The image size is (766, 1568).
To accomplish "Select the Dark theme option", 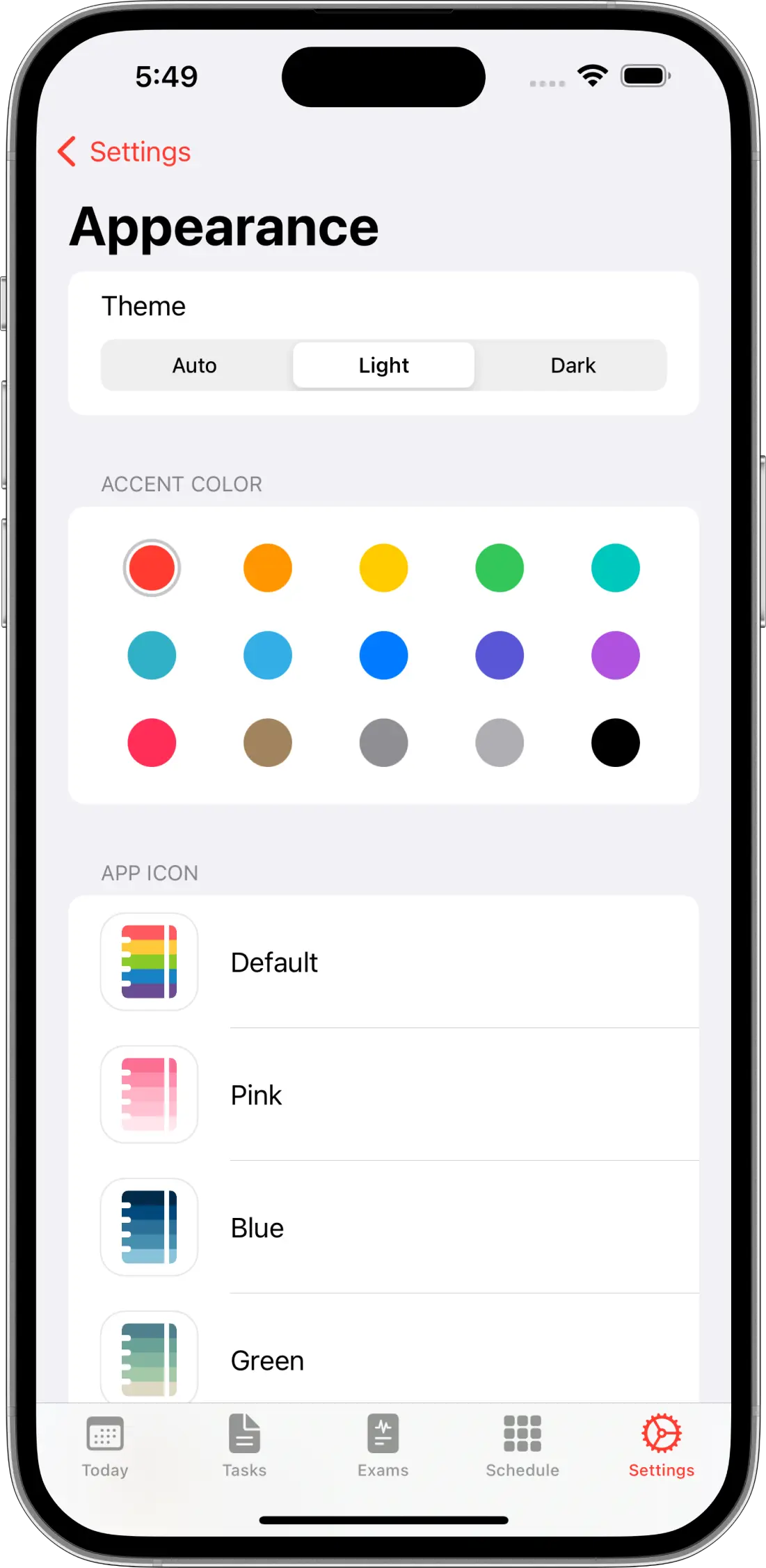I will (x=573, y=365).
